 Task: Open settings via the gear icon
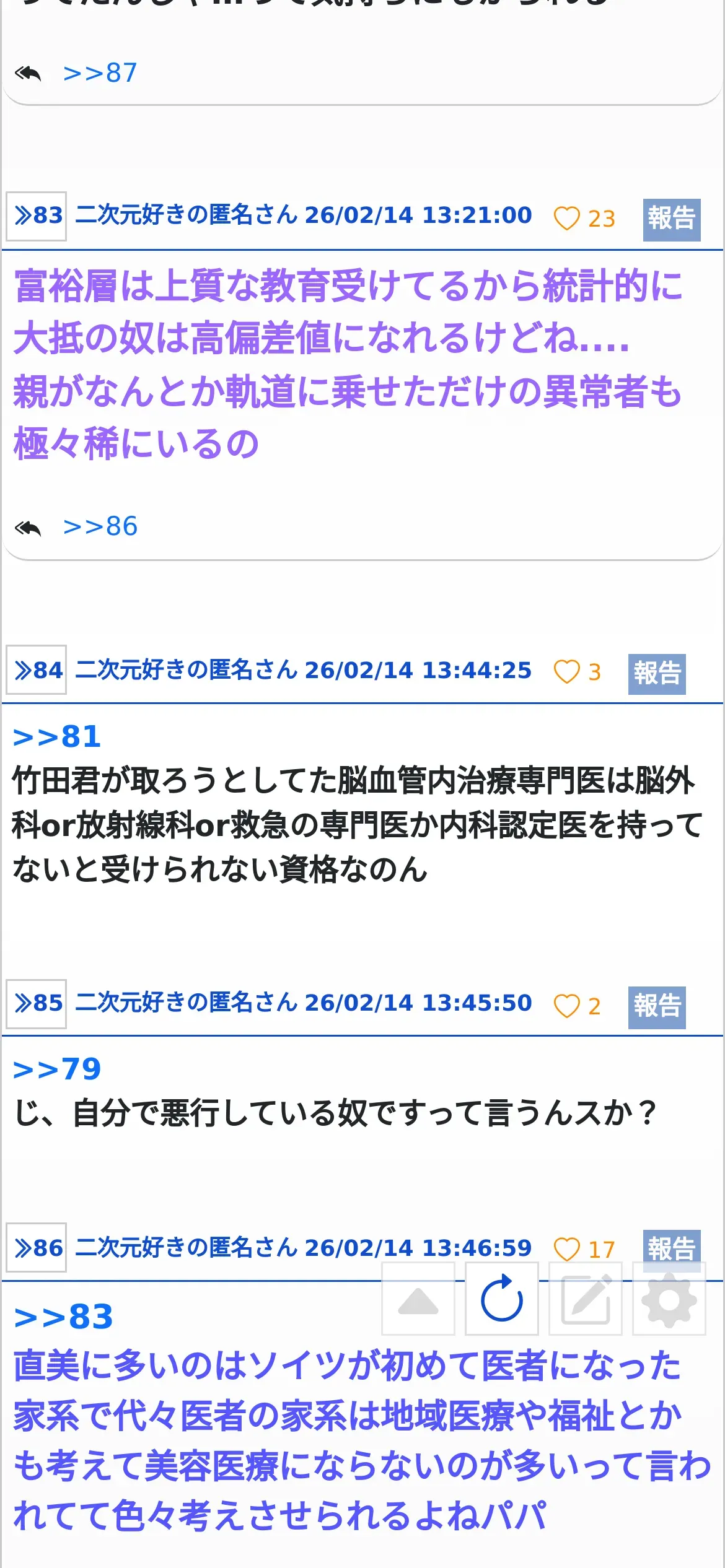(669, 1299)
